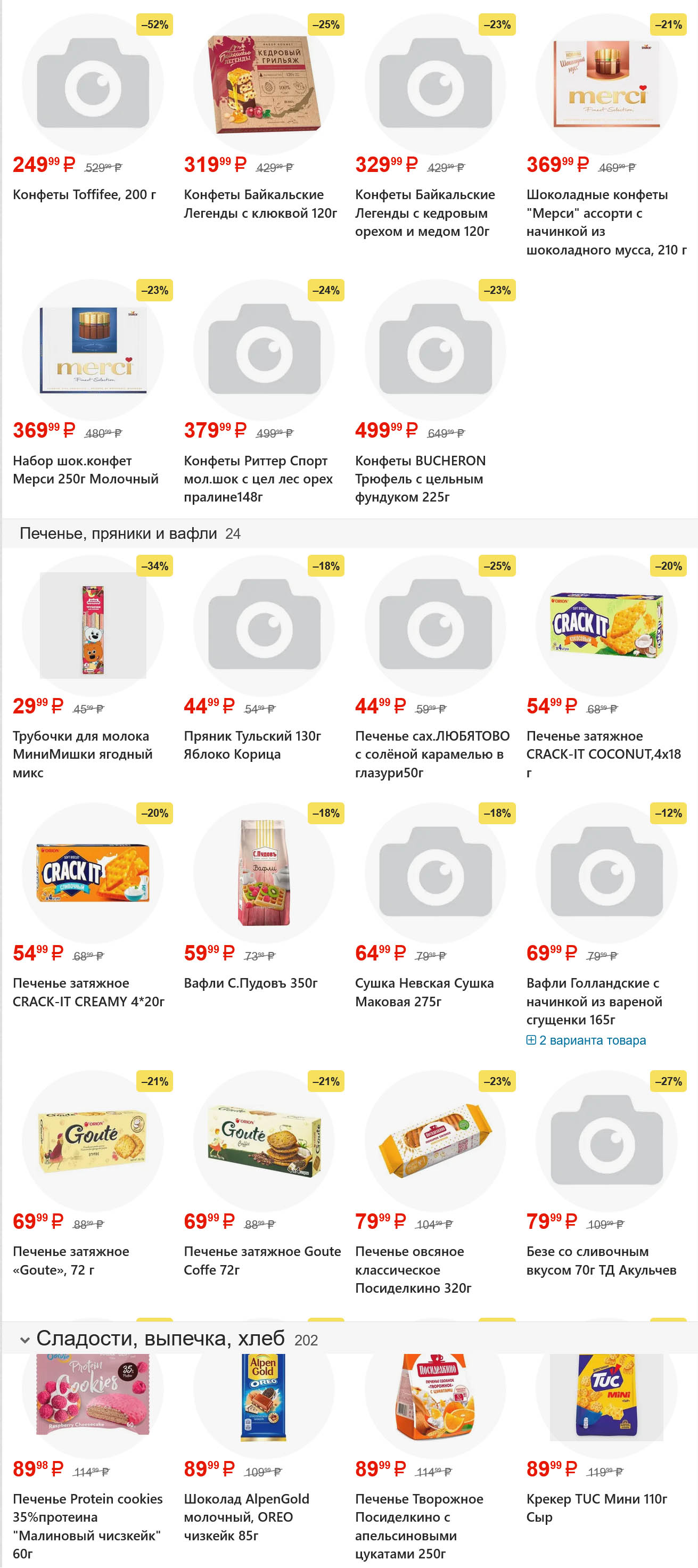This screenshot has height=1568, width=698.
Task: Open Печенье затяжное Goute Coffe 72г
Action: (261, 1261)
